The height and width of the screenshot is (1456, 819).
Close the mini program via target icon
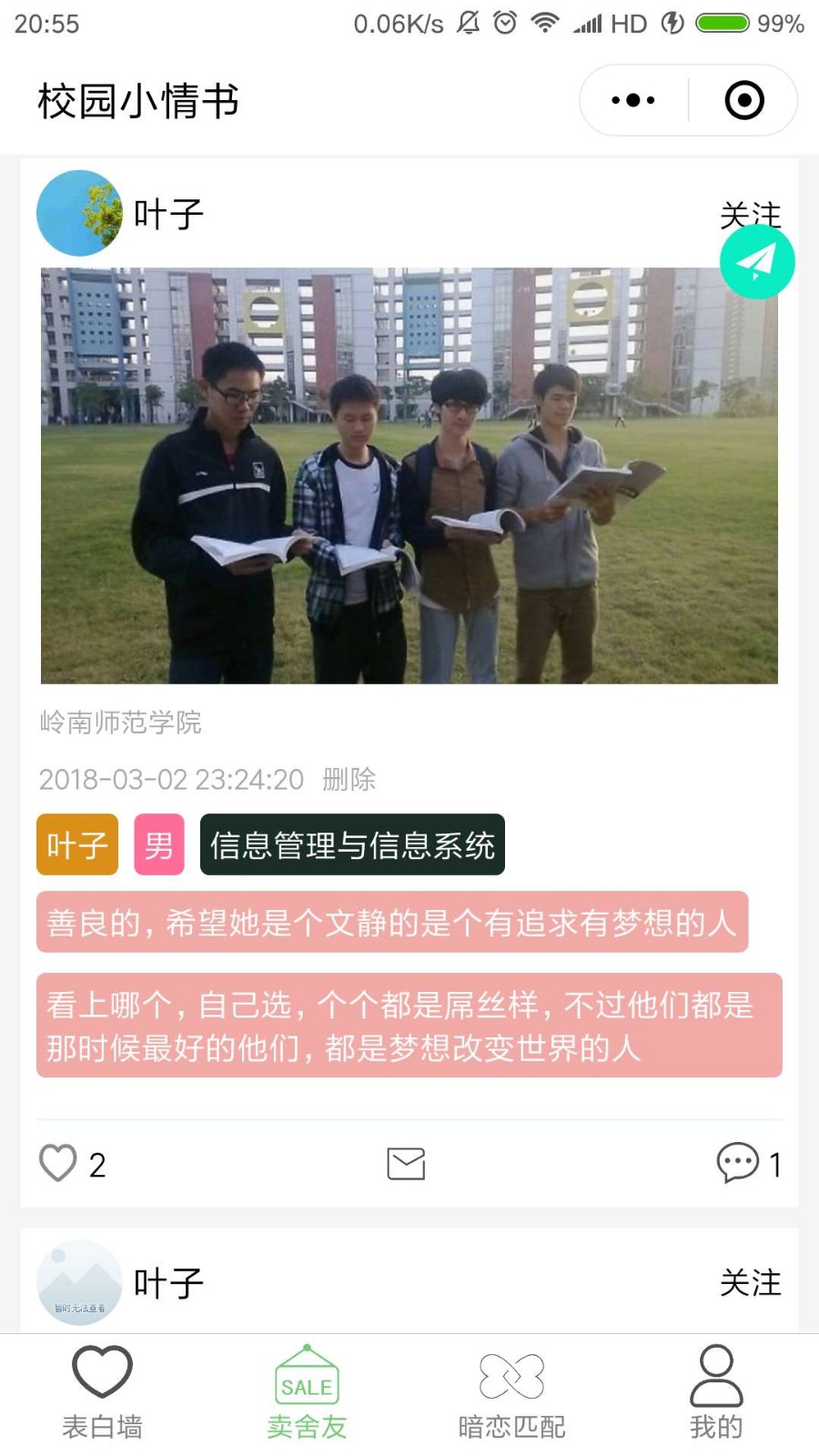coord(743,100)
